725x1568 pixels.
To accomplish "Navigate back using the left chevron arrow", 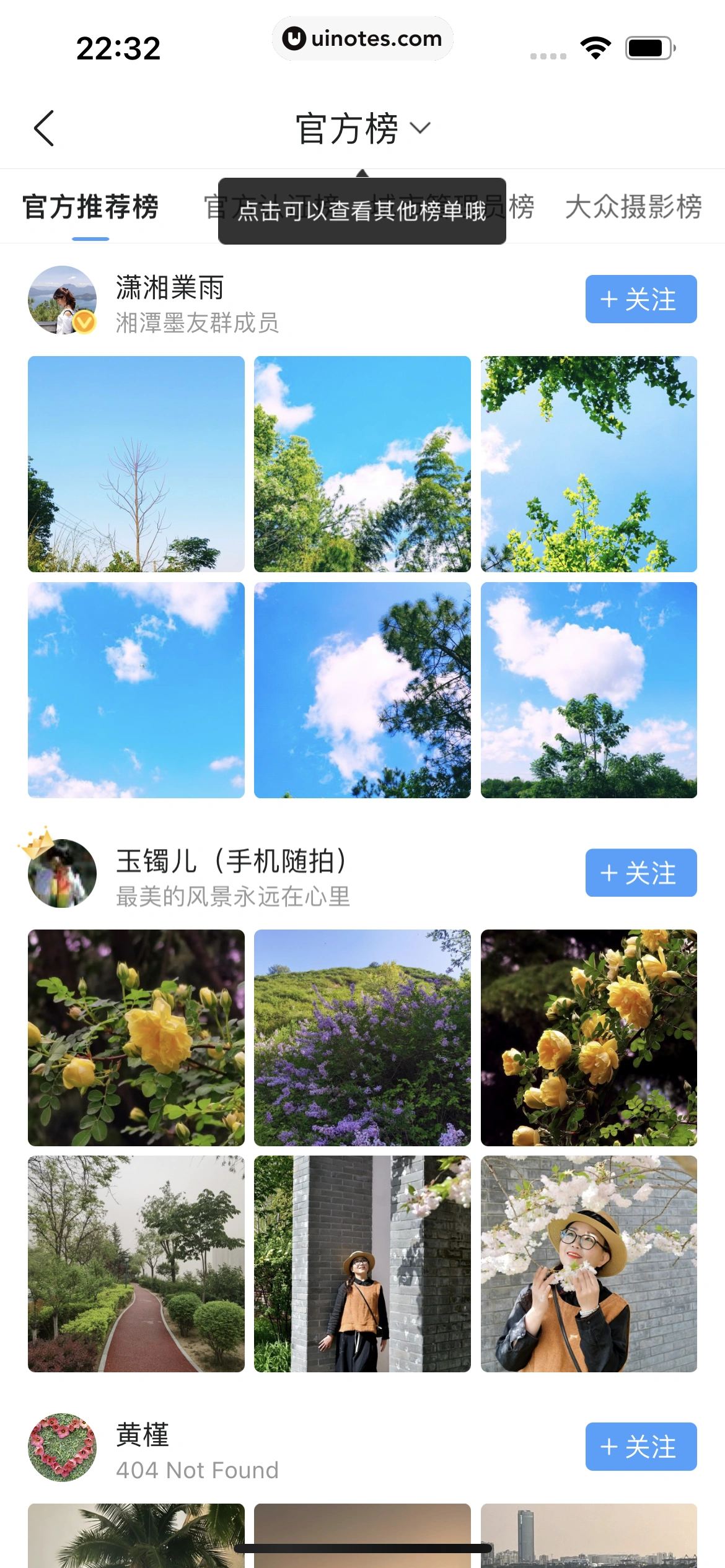I will 43,127.
